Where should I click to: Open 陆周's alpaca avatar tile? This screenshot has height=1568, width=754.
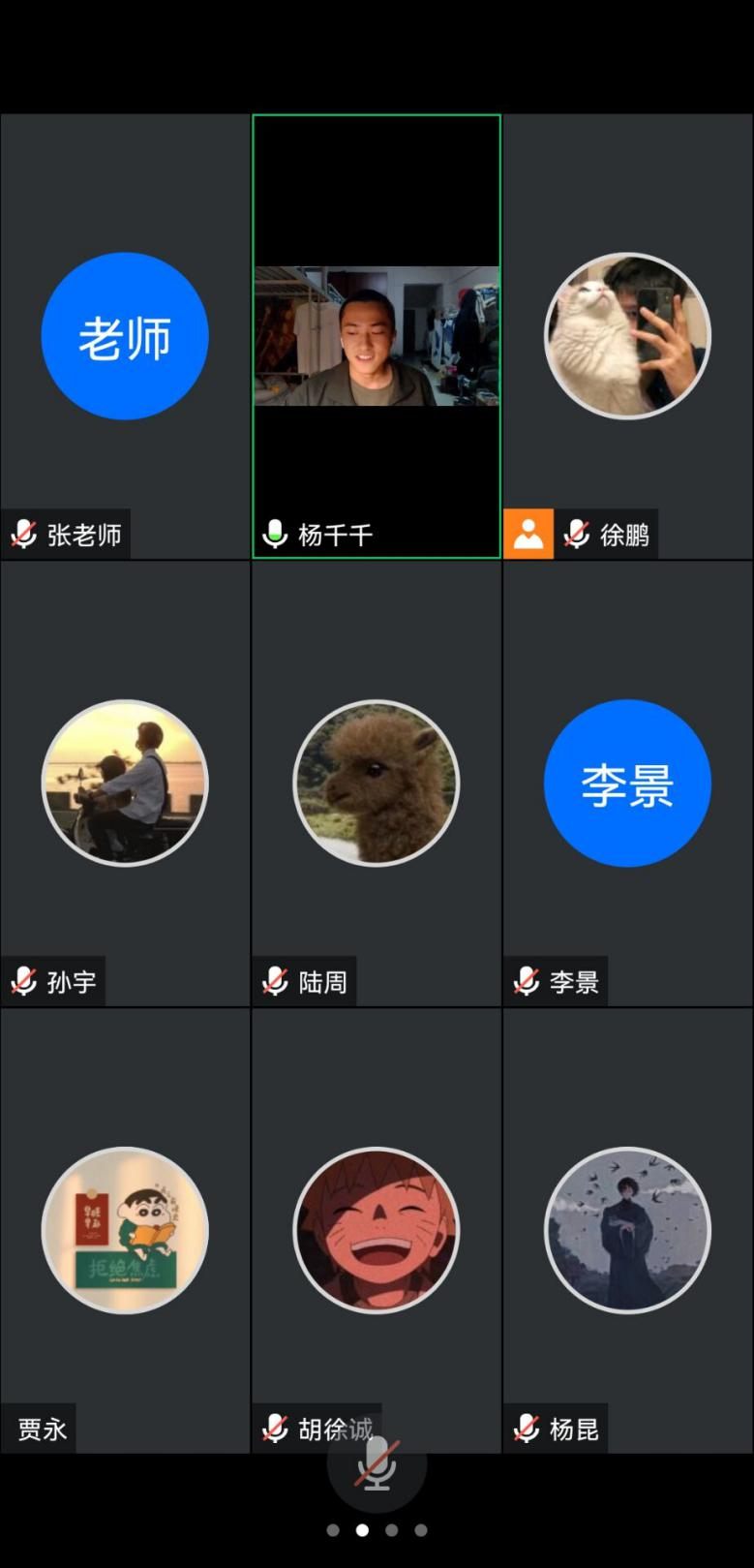377,783
